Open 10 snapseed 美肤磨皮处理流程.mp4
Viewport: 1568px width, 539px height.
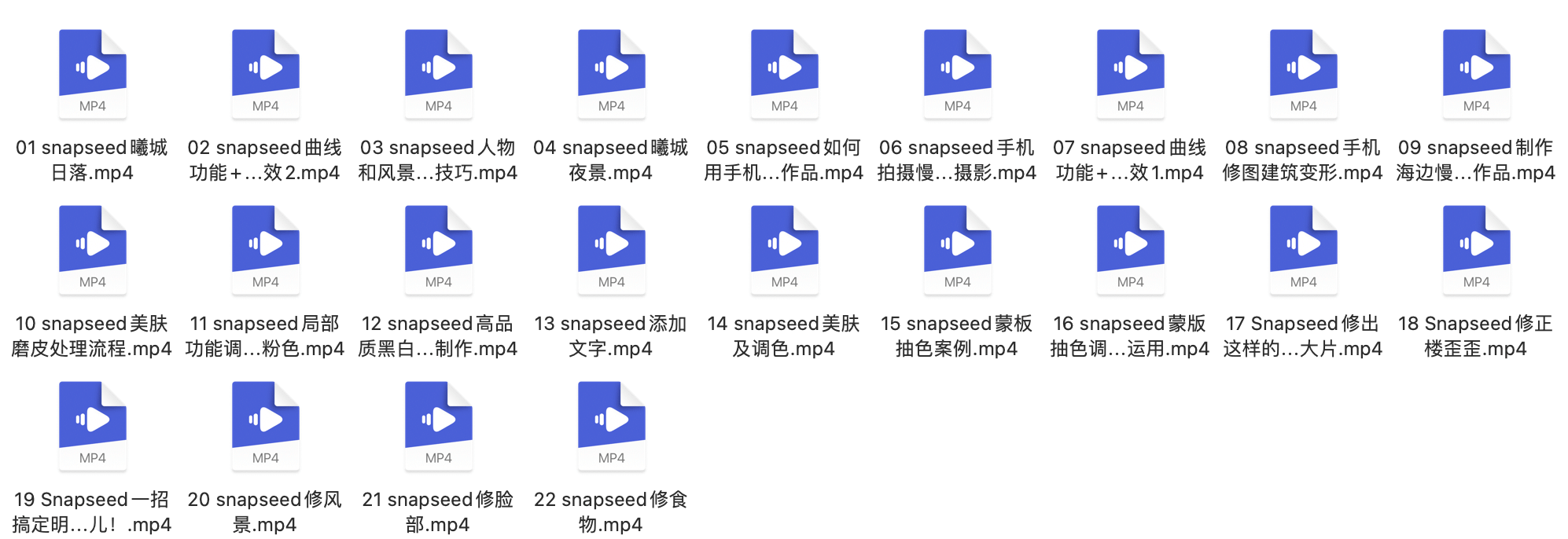[x=93, y=251]
